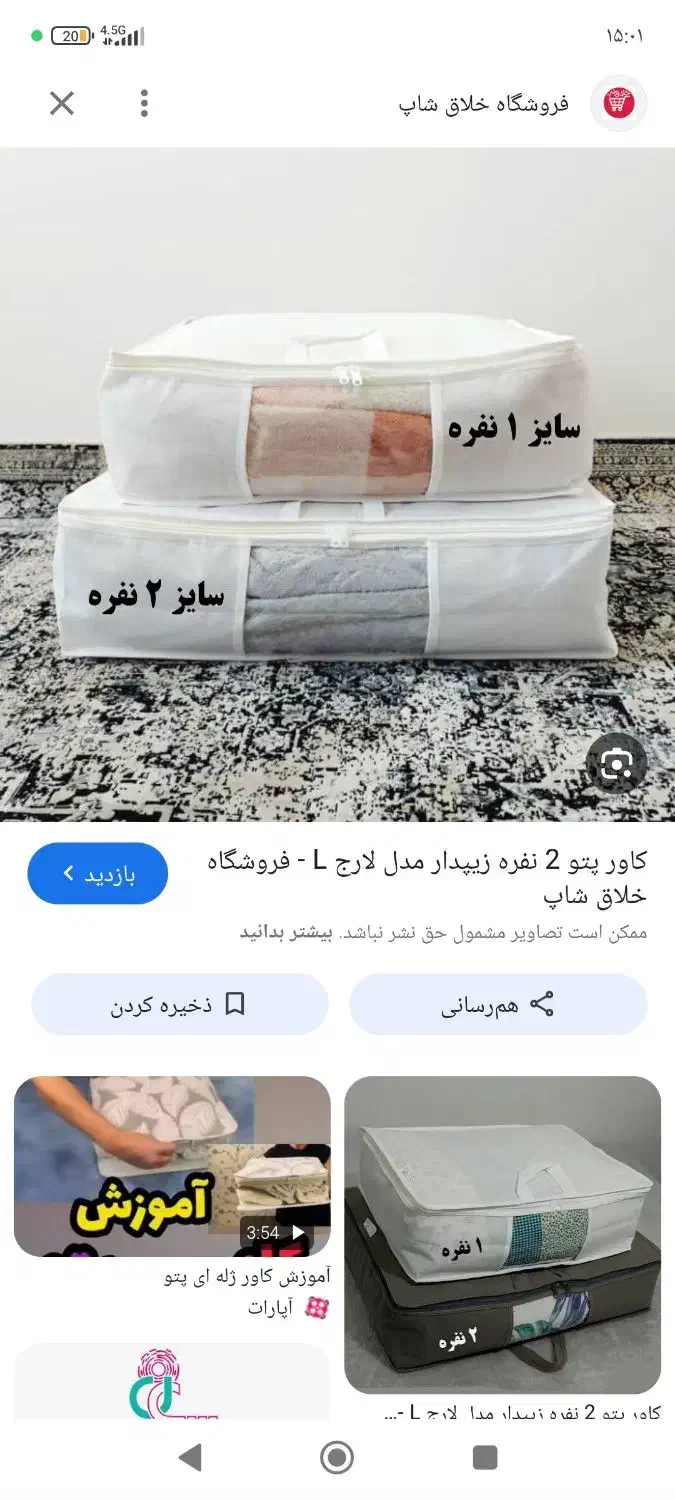Open the related image labeled ۱ نفره and ۲ نفره
This screenshot has width=675, height=1500.
click(502, 1235)
